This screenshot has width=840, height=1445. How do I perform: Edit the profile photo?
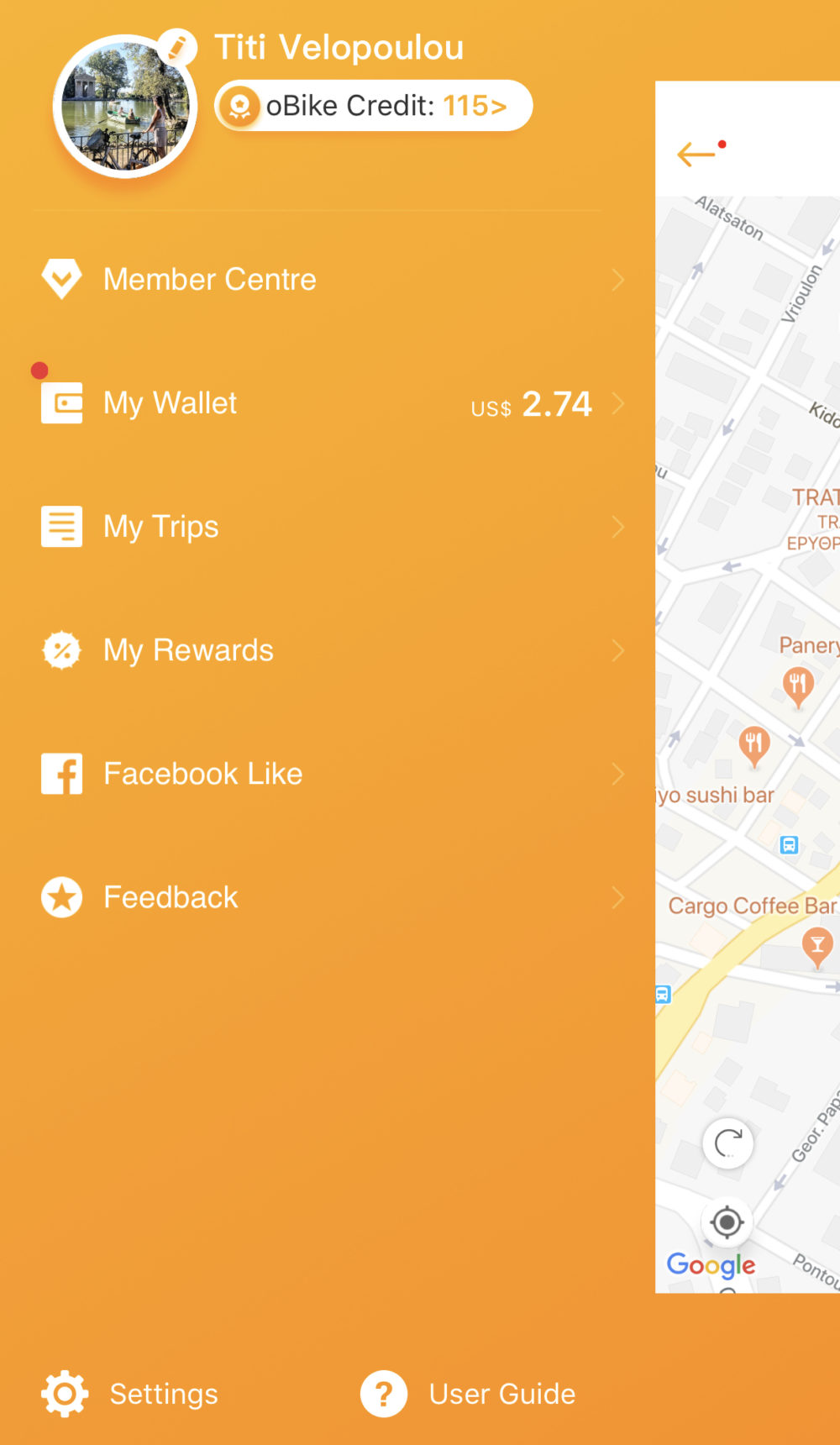point(176,48)
